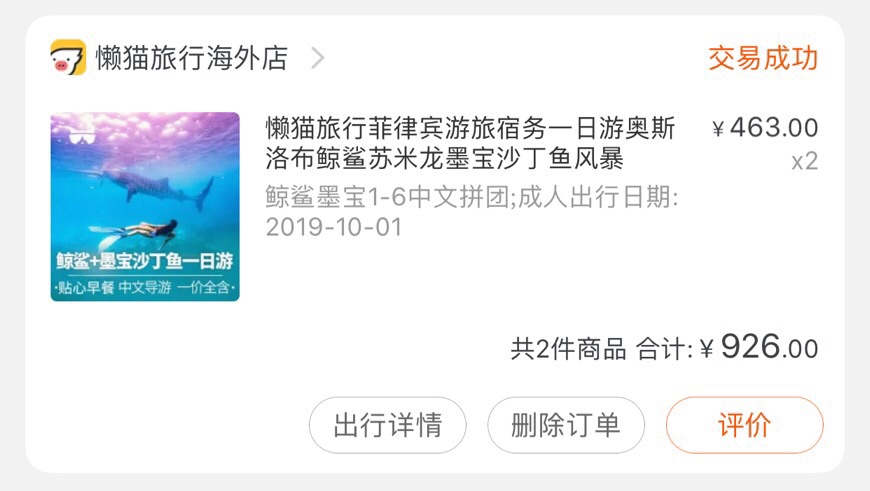Viewport: 870px width, 491px height.
Task: Open the whale shark day tour thumbnail
Action: click(145, 207)
